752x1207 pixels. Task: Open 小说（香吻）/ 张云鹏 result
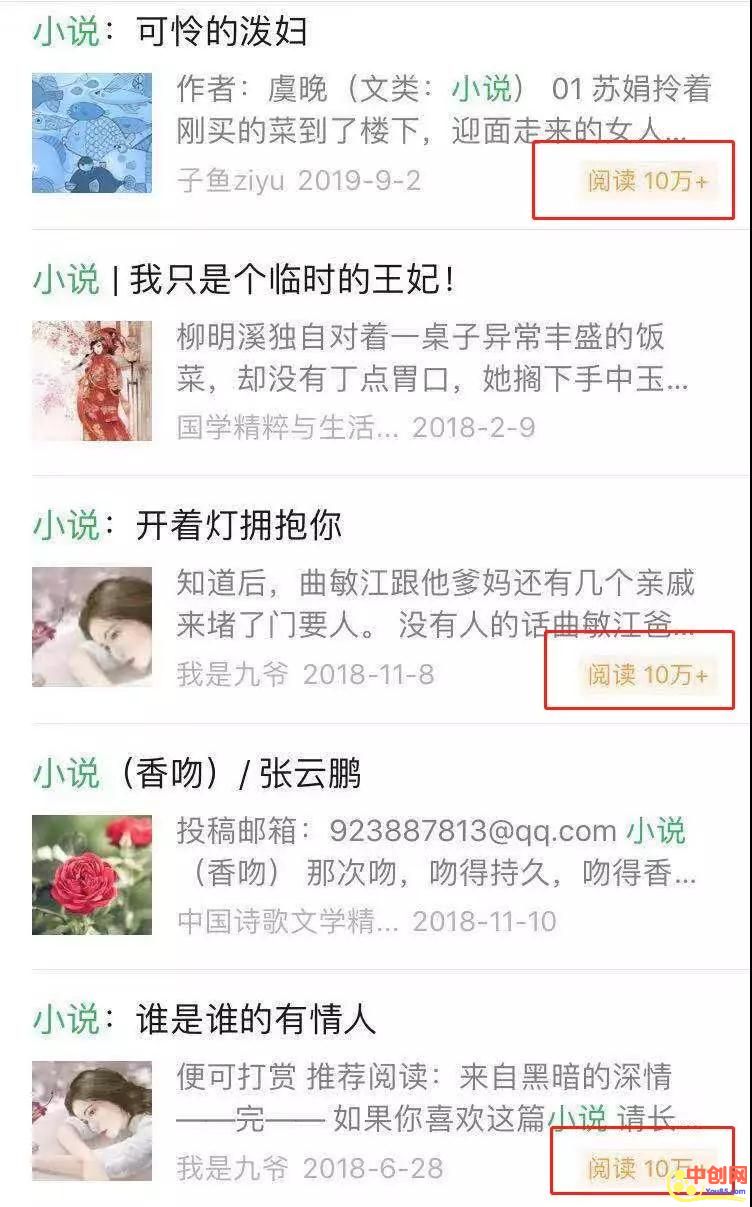point(197,773)
